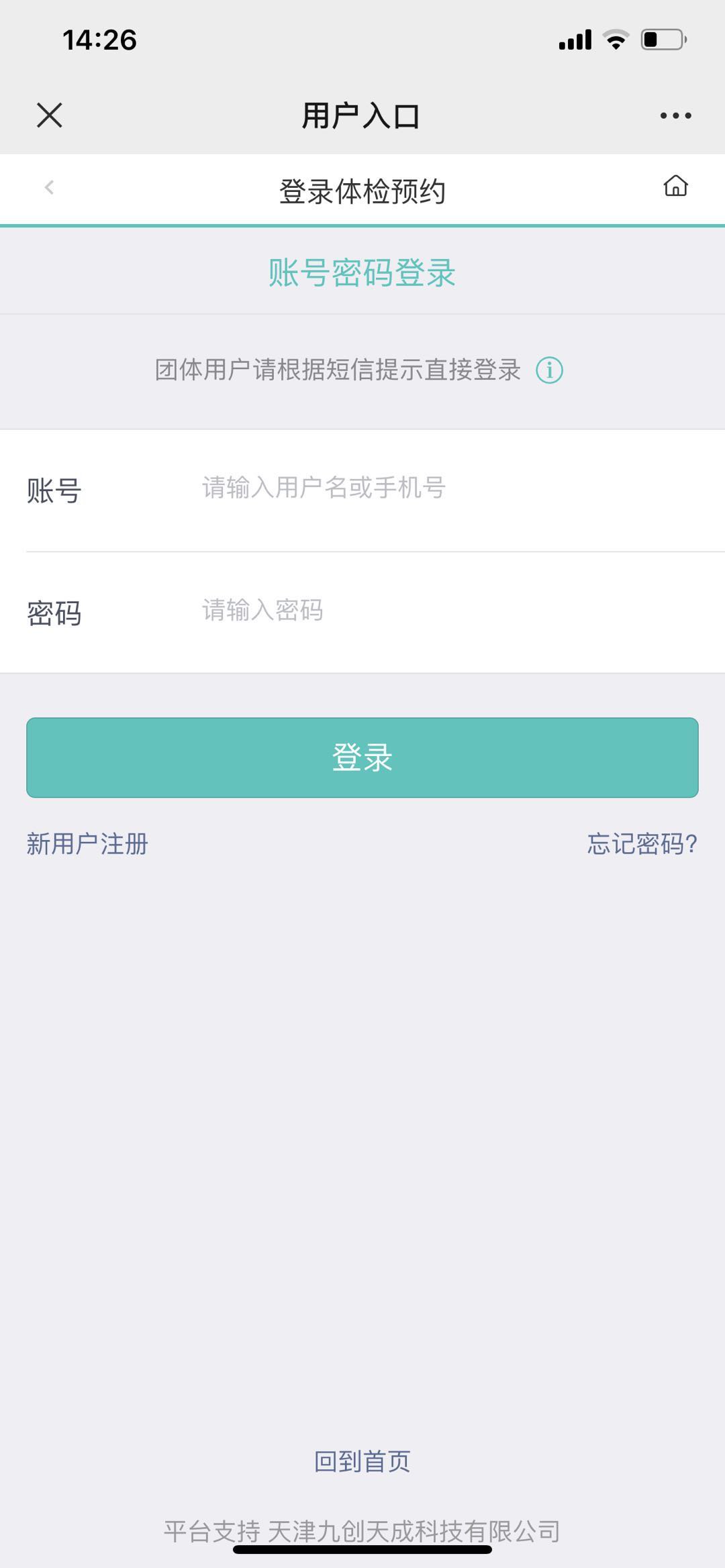725x1568 pixels.
Task: Return via the 回到首页 link
Action: pos(362,1461)
